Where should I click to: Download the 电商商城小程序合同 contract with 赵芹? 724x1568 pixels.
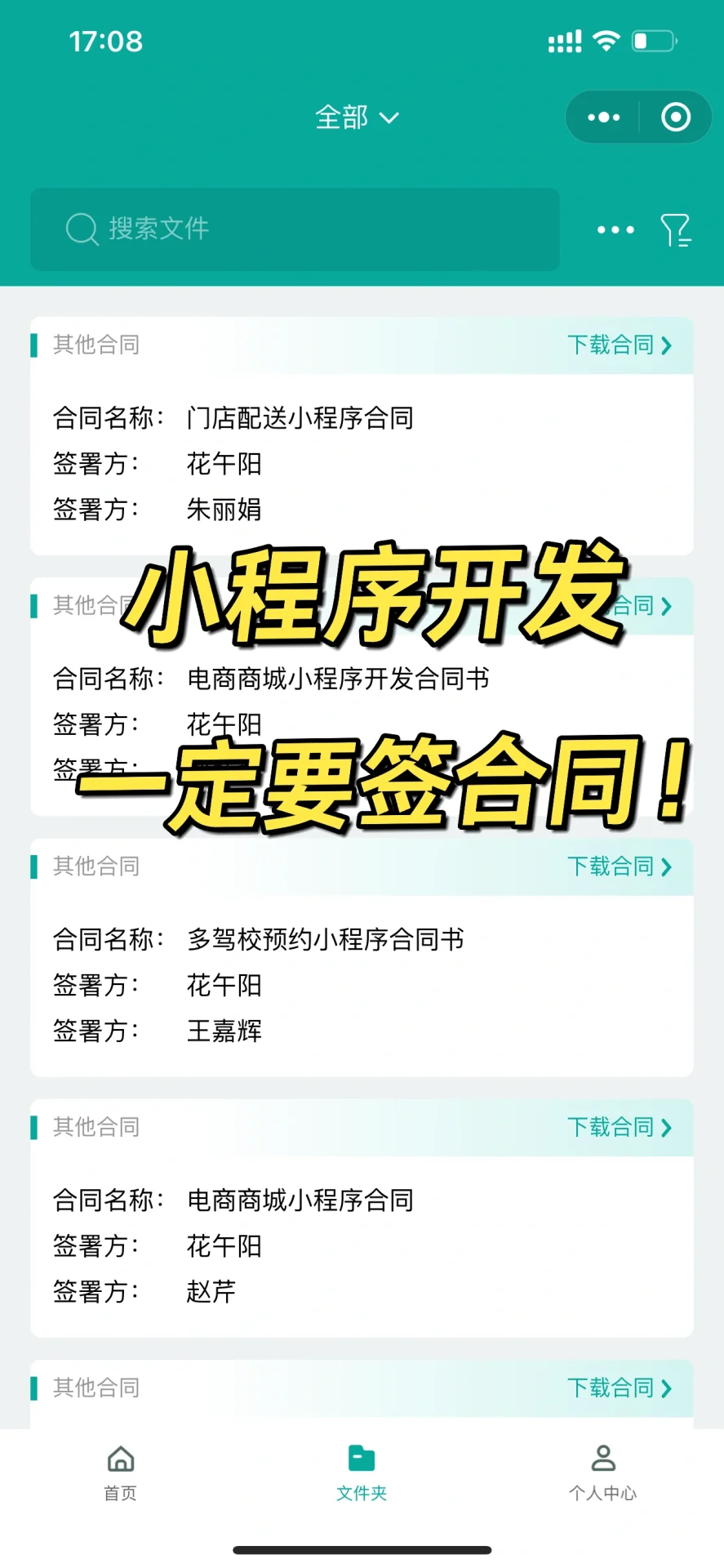click(619, 1128)
